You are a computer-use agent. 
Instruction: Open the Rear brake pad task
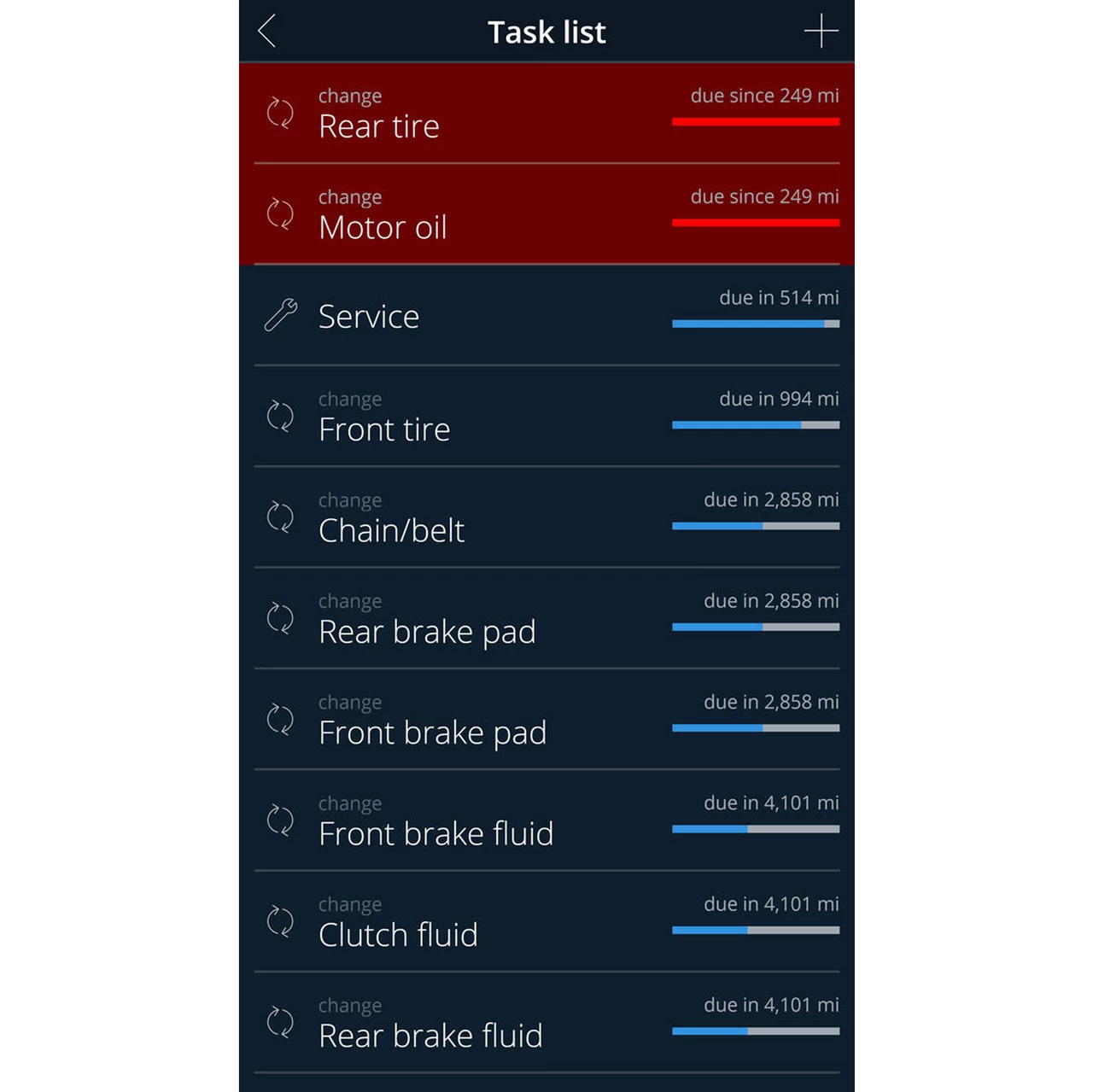pos(546,618)
